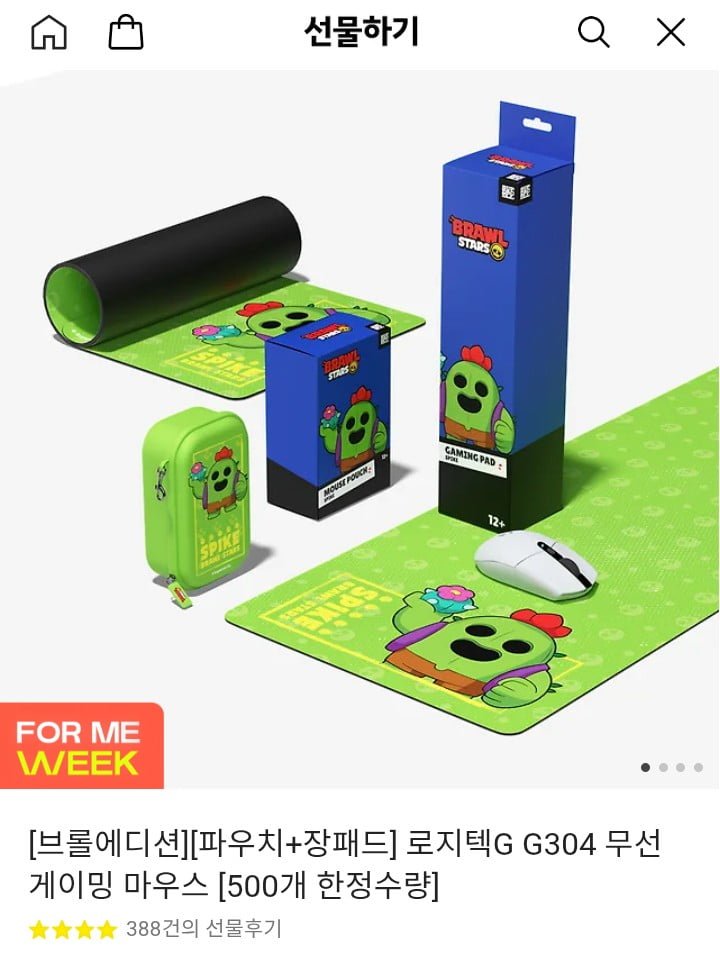Screen dimensions: 720x974
Task: Go to the gift shop home
Action: click(x=49, y=32)
